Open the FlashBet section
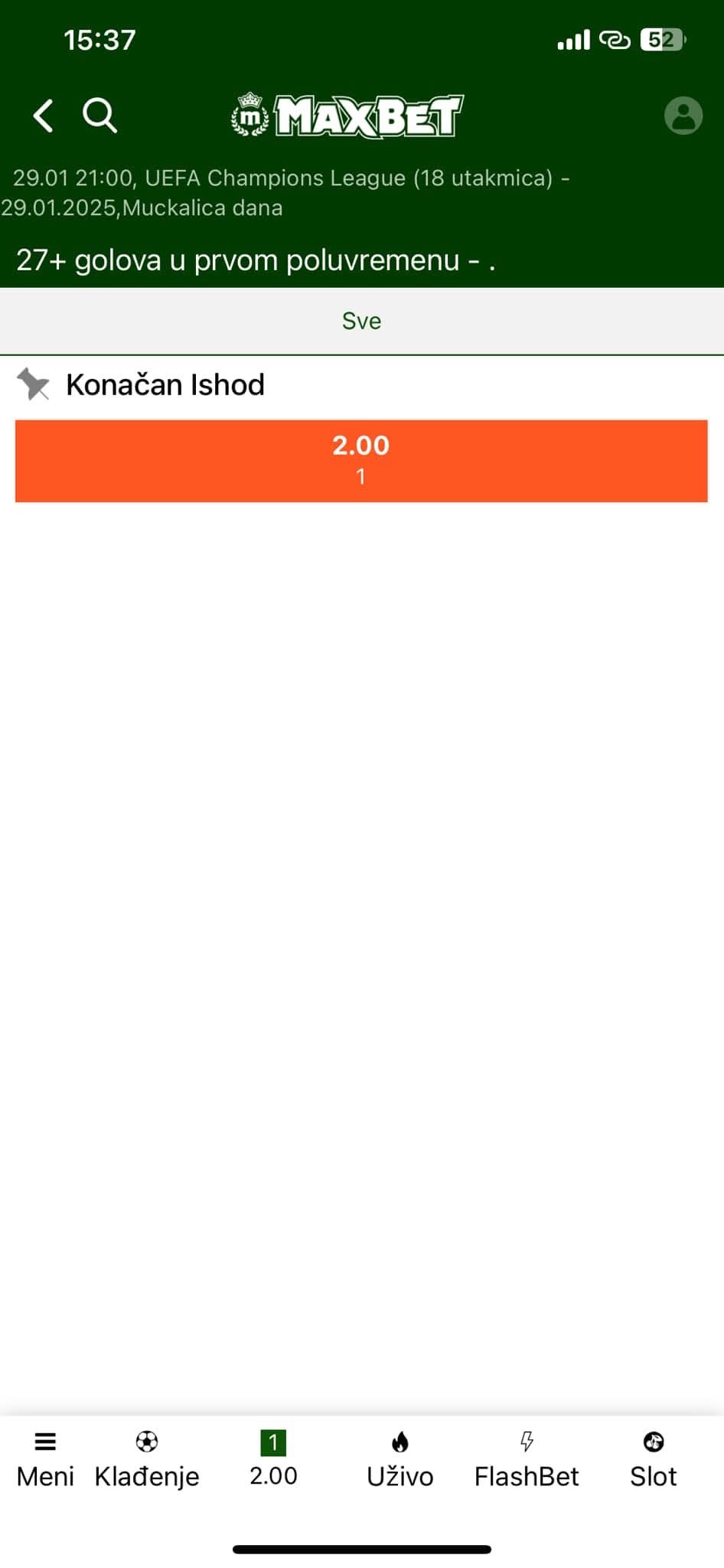 527,1461
